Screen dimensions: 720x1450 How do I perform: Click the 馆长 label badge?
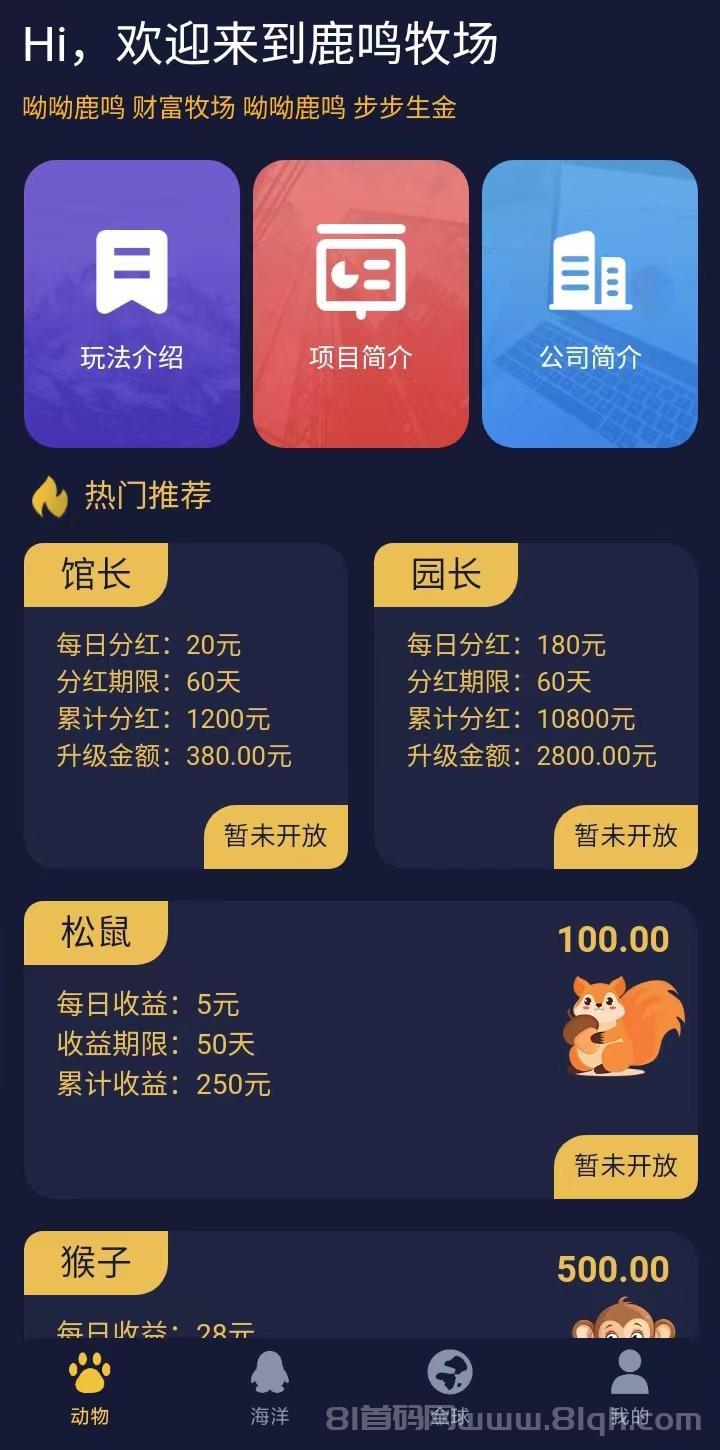(96, 574)
